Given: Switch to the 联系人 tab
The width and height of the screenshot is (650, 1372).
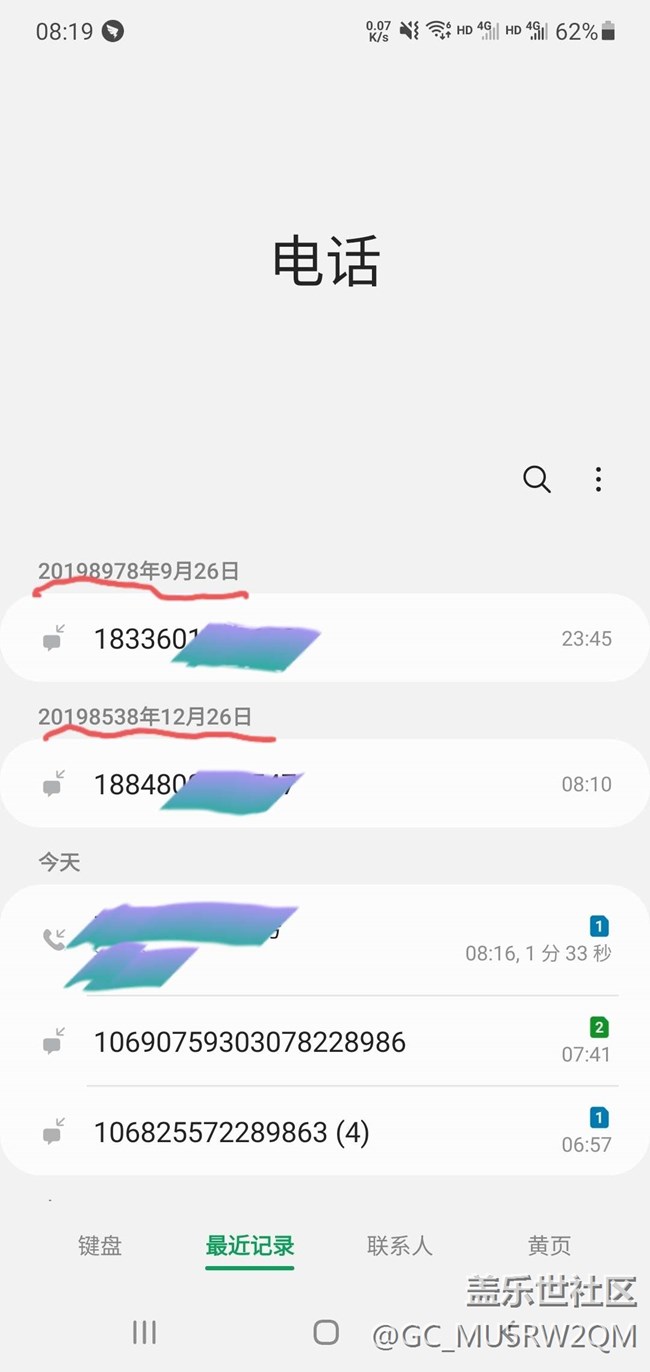Looking at the screenshot, I should point(400,1246).
